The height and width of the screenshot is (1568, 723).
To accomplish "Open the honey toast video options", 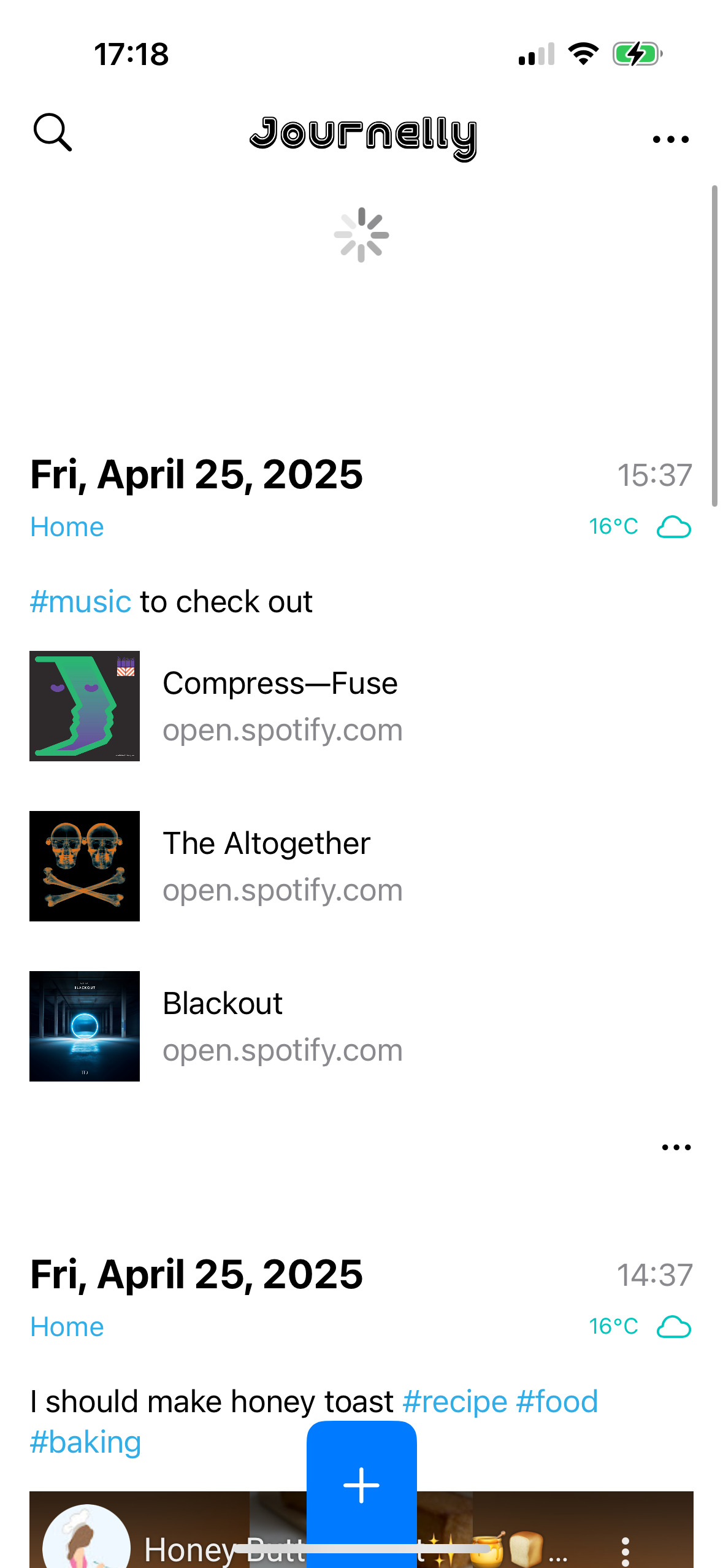I will pos(625,1551).
